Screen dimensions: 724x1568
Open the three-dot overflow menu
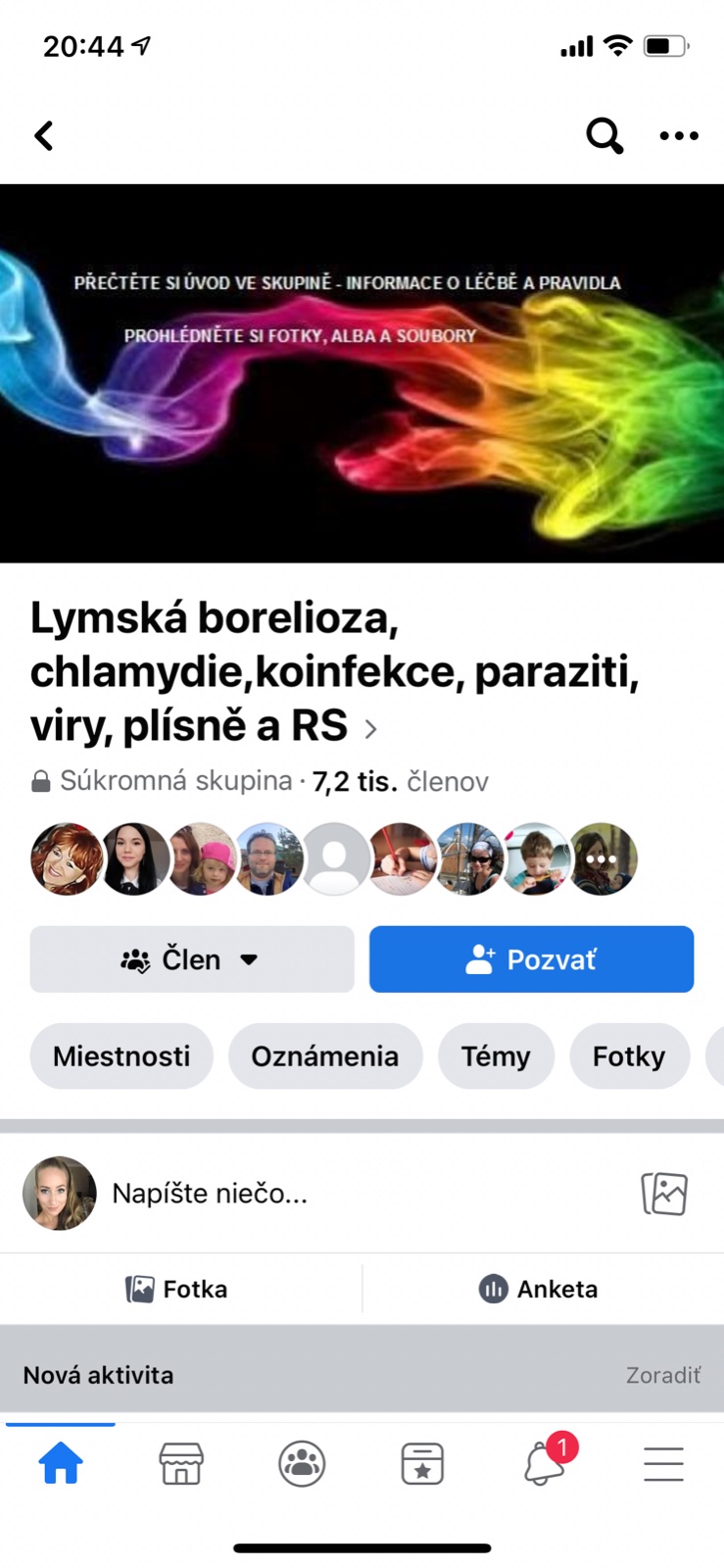pos(679,136)
